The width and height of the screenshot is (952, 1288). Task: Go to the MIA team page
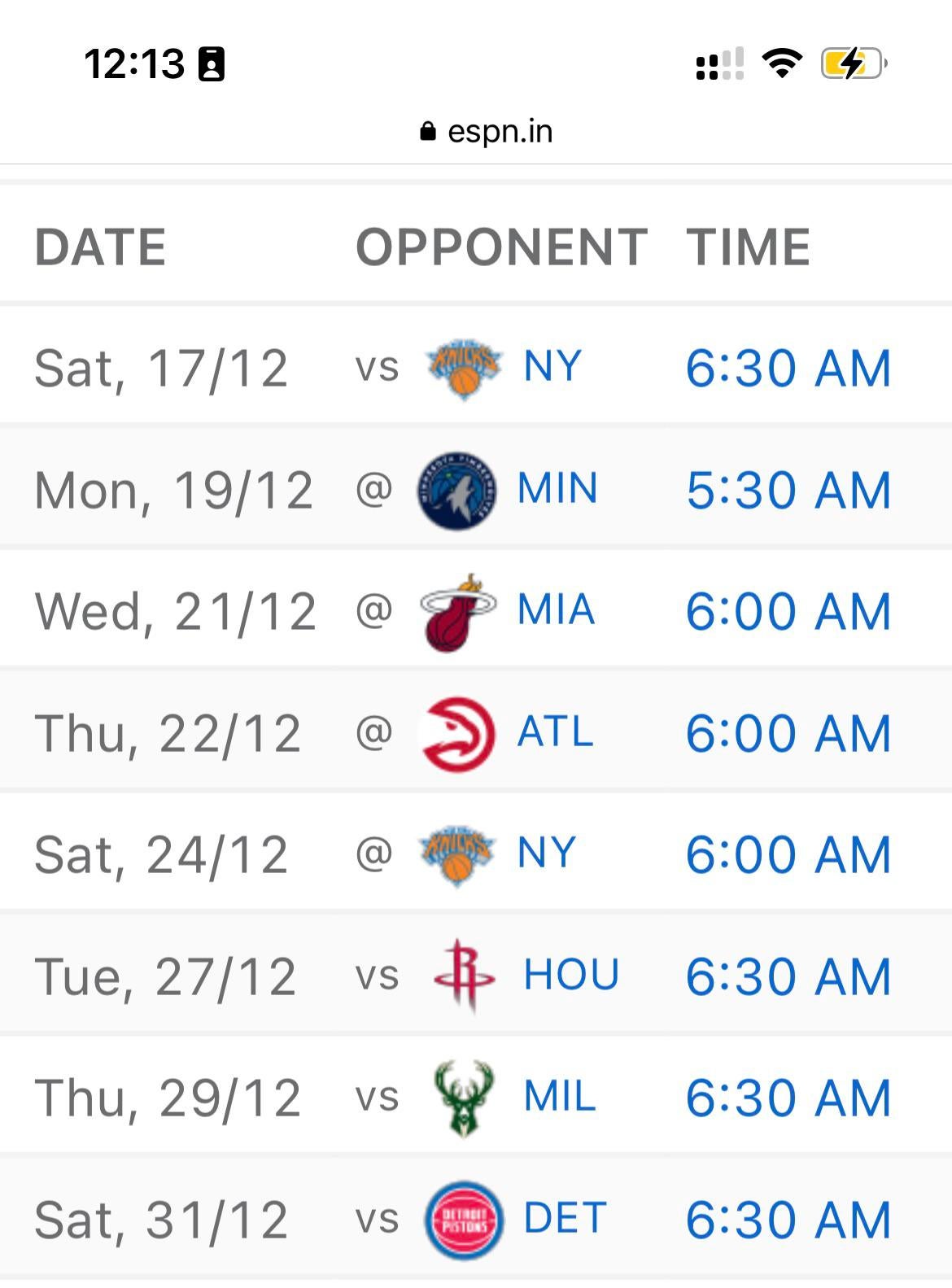coord(556,609)
